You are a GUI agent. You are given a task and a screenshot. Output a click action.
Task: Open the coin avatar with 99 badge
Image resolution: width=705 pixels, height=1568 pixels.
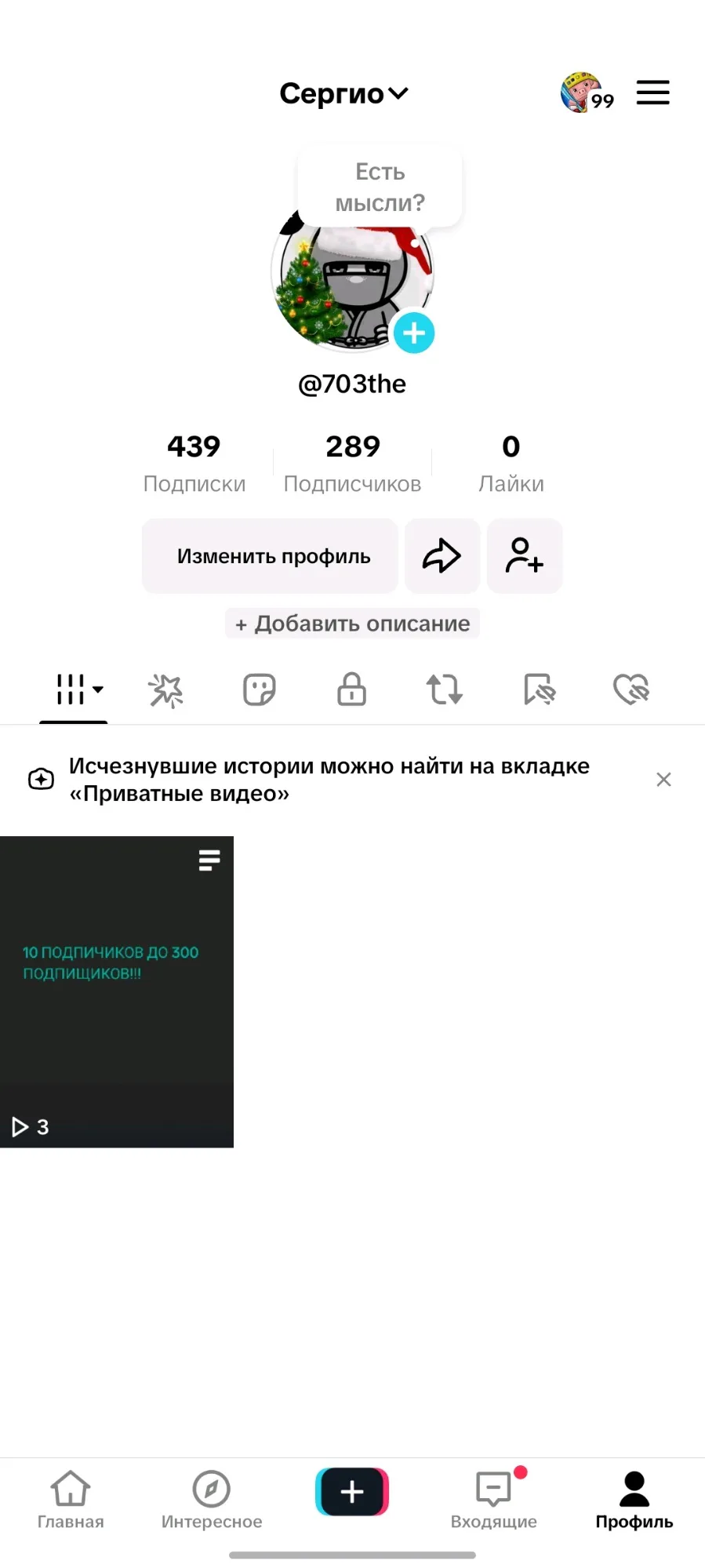click(x=582, y=93)
